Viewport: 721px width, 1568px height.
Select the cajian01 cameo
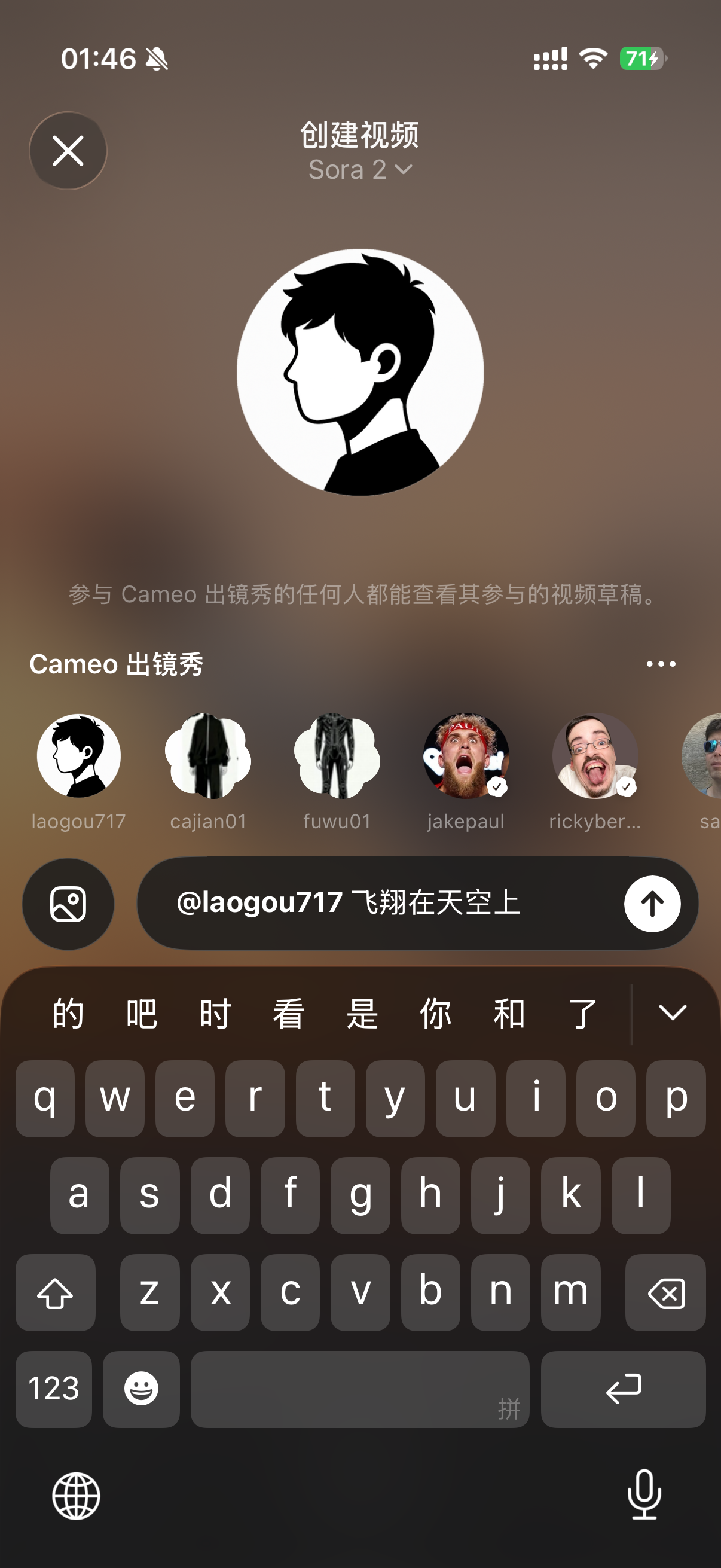pyautogui.click(x=208, y=756)
